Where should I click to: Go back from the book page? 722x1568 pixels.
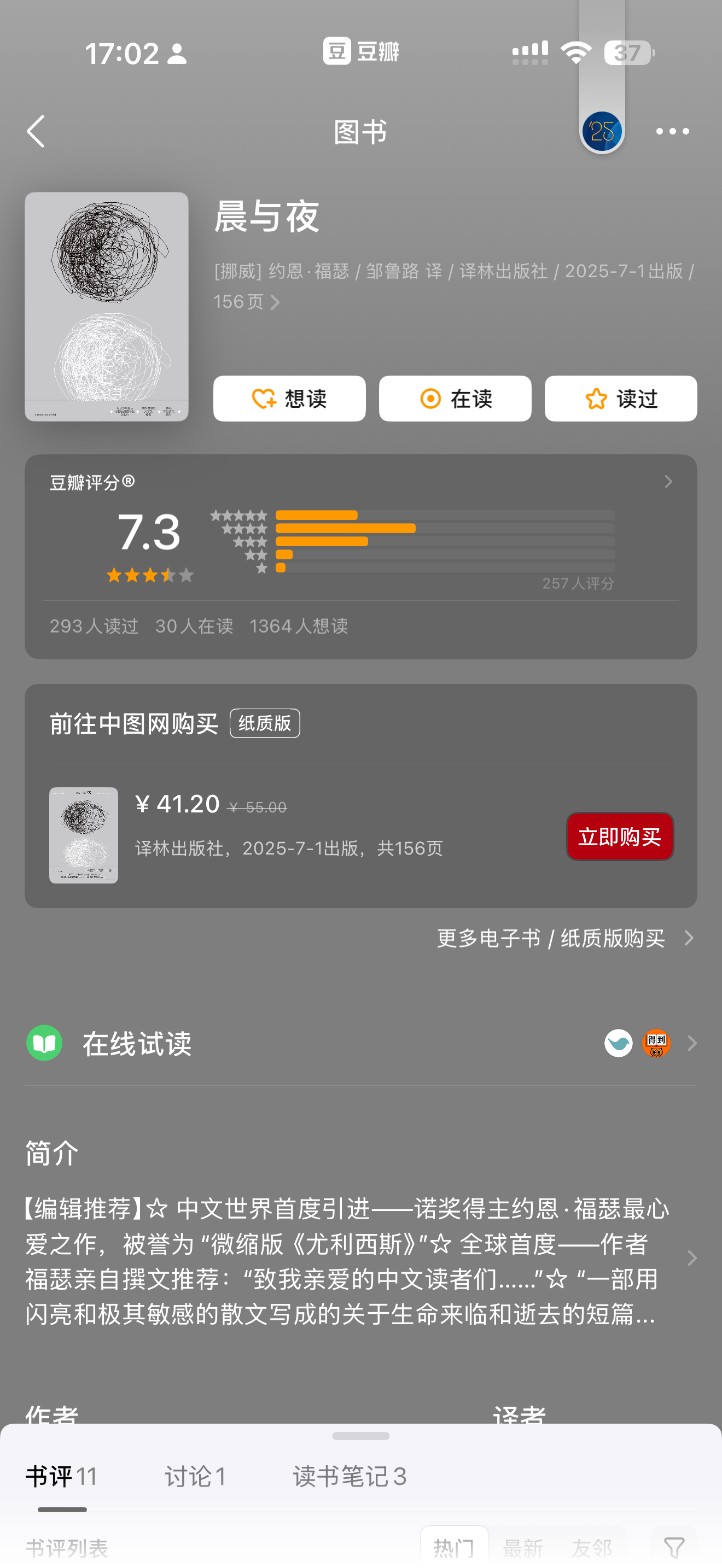(x=36, y=131)
